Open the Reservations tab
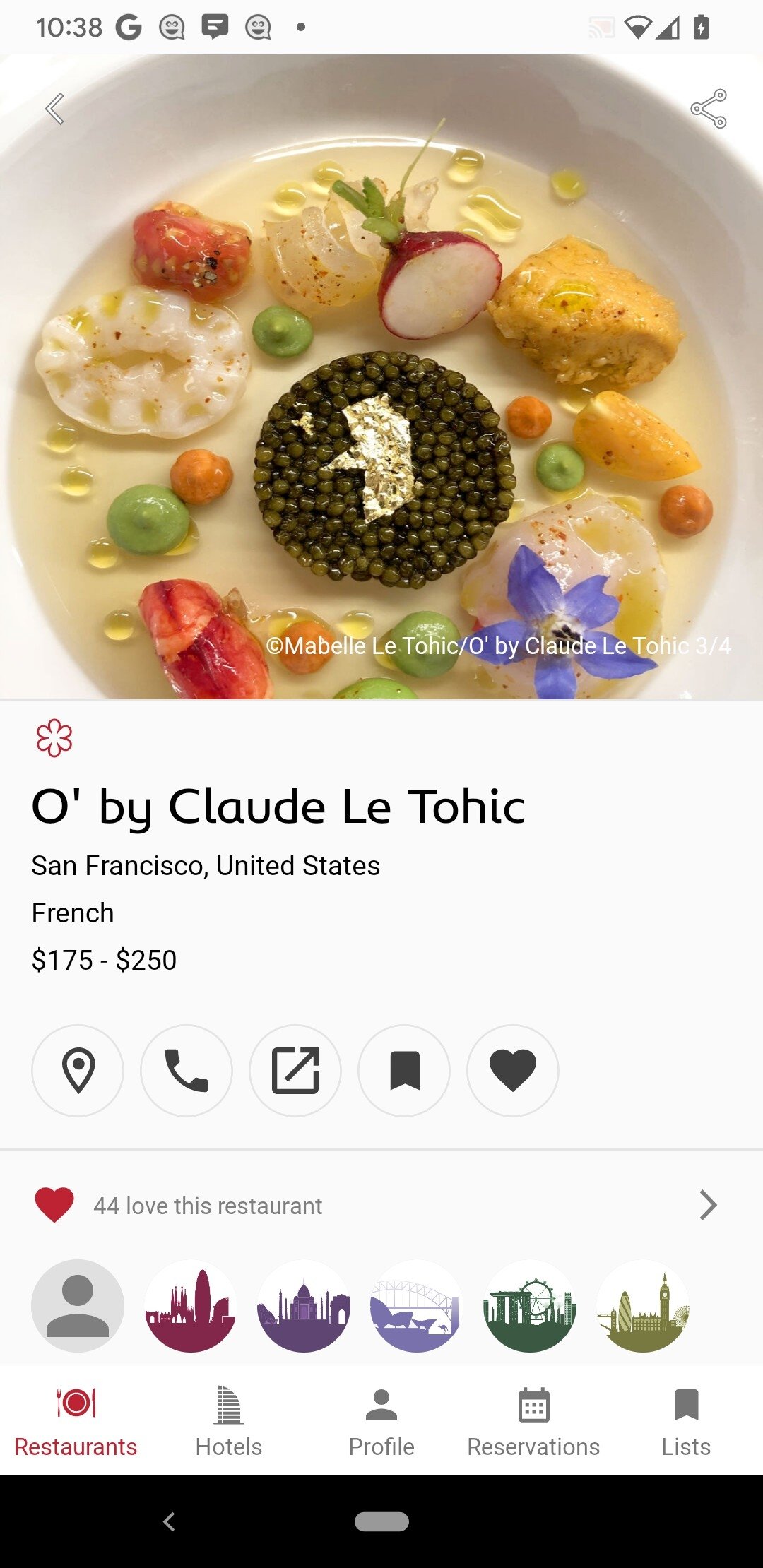Viewport: 763px width, 1568px height. coord(533,1421)
